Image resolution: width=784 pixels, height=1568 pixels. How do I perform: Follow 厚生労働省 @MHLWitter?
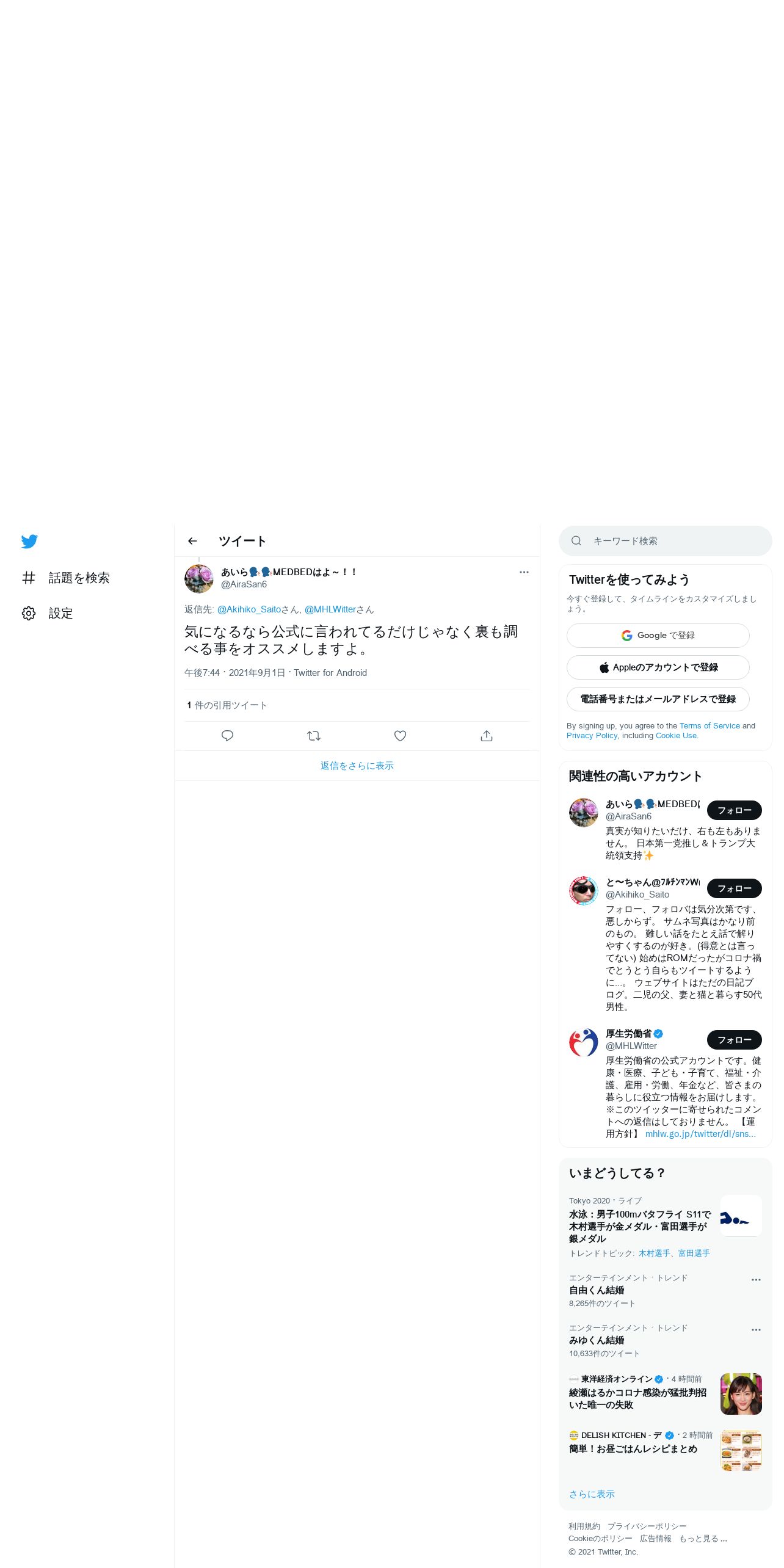[735, 1040]
